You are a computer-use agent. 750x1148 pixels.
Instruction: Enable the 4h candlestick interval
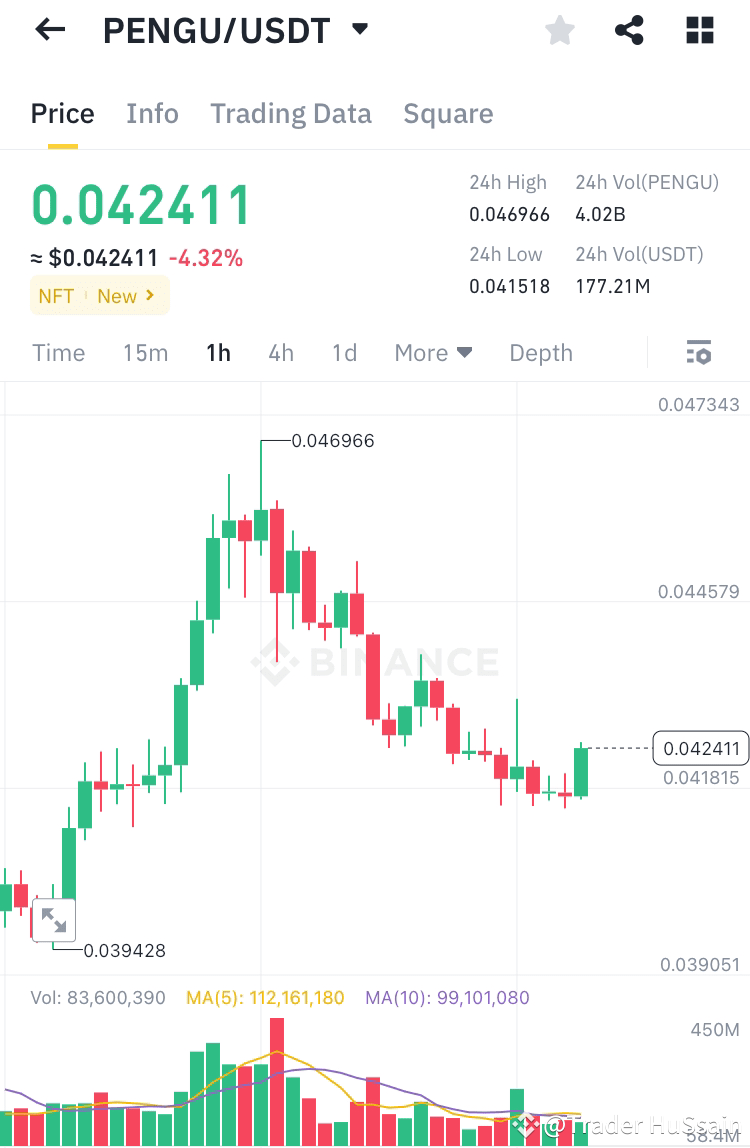[x=281, y=352]
